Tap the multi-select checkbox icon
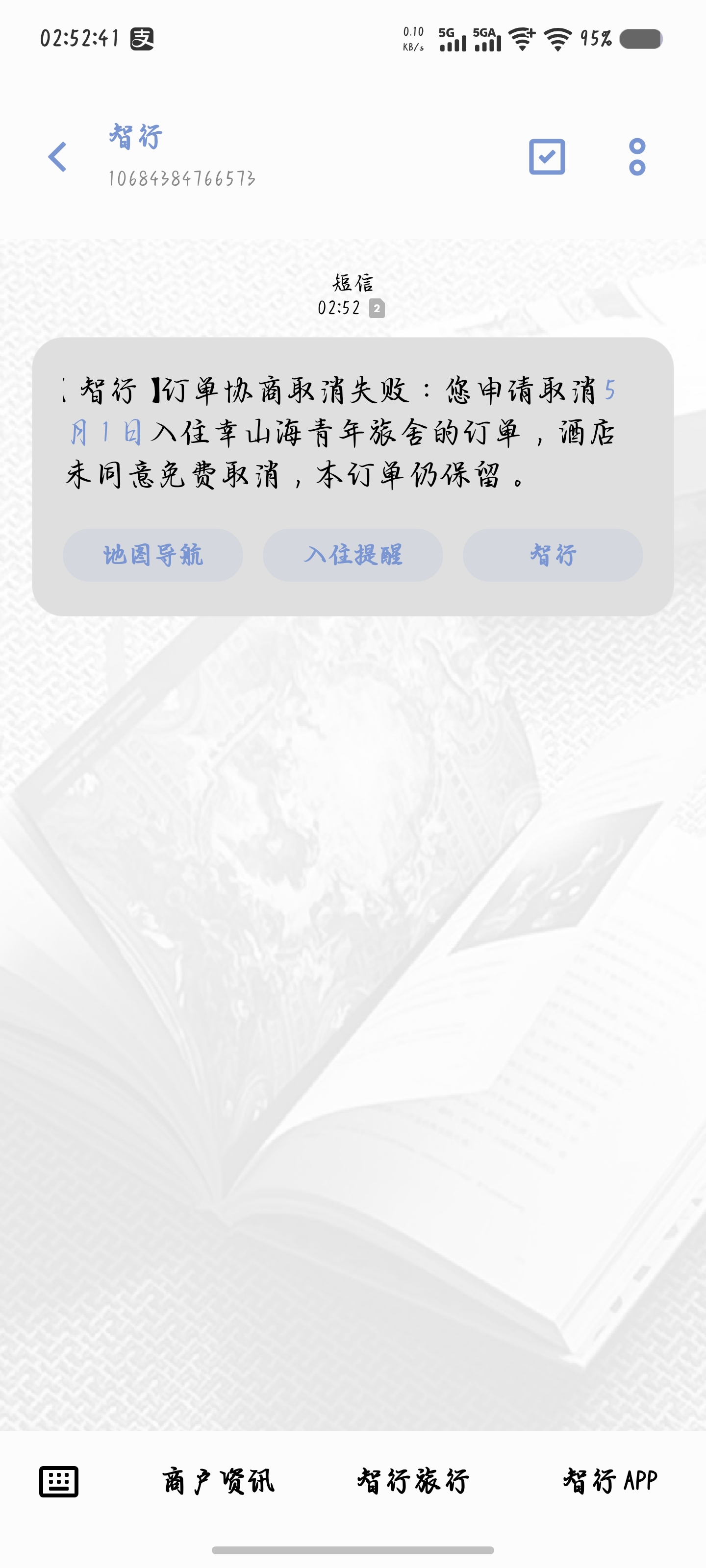Screen dimensions: 706x1568 click(x=546, y=156)
